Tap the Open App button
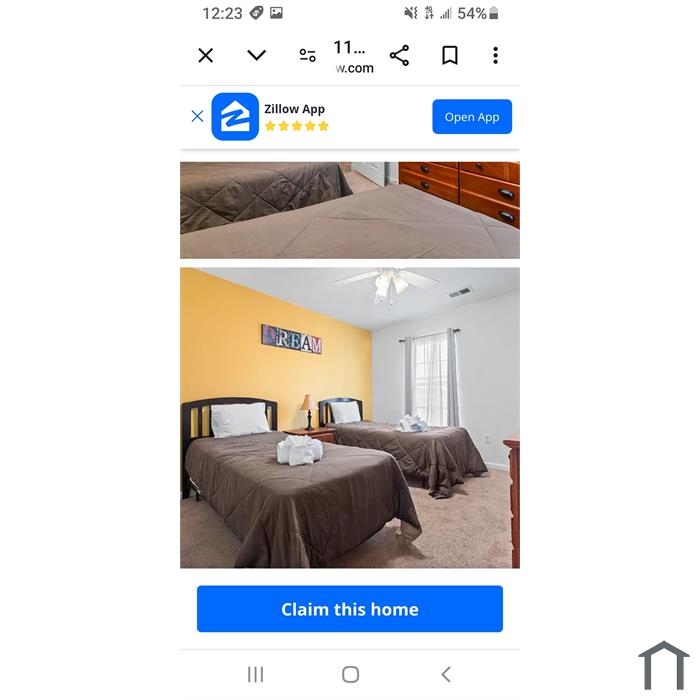 point(472,117)
